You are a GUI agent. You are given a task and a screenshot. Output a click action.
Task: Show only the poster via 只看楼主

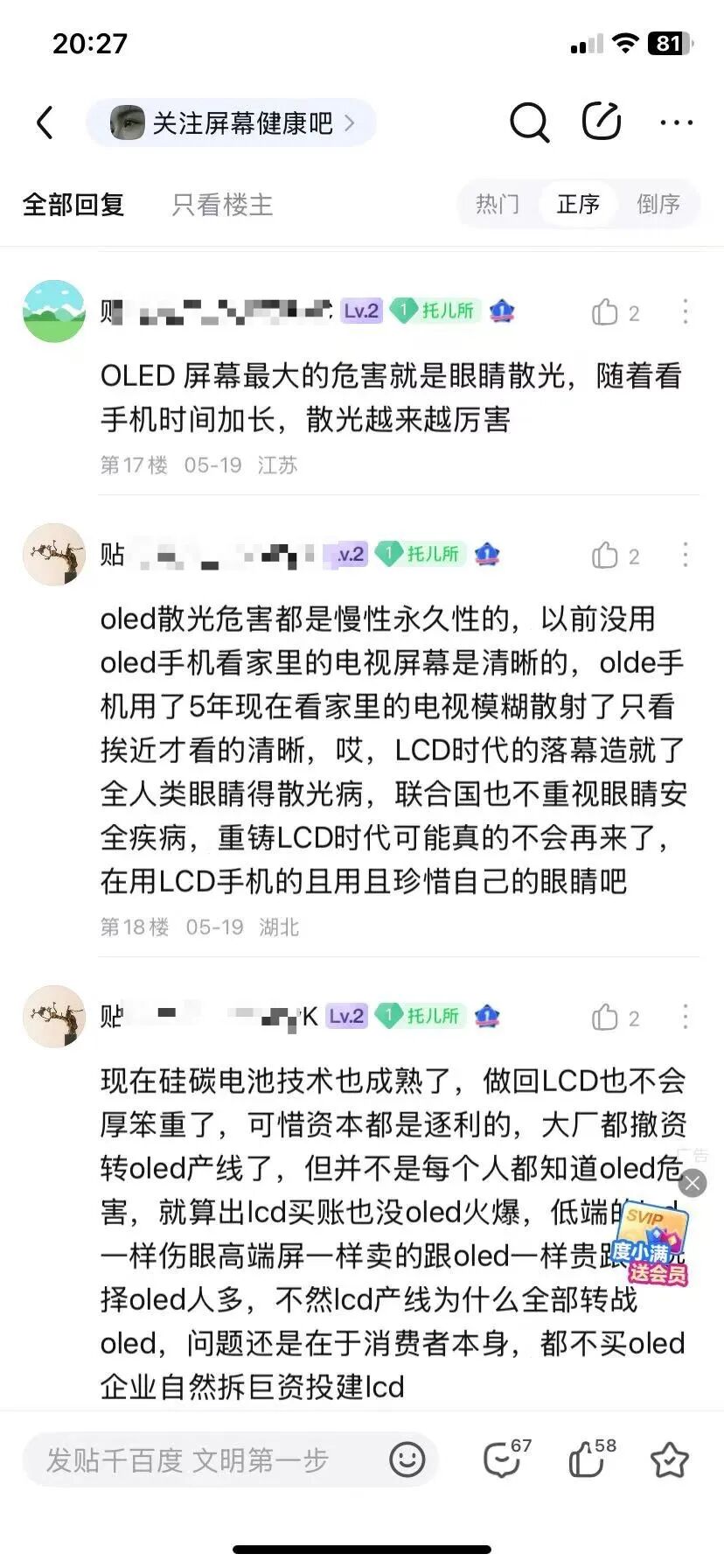(x=222, y=205)
